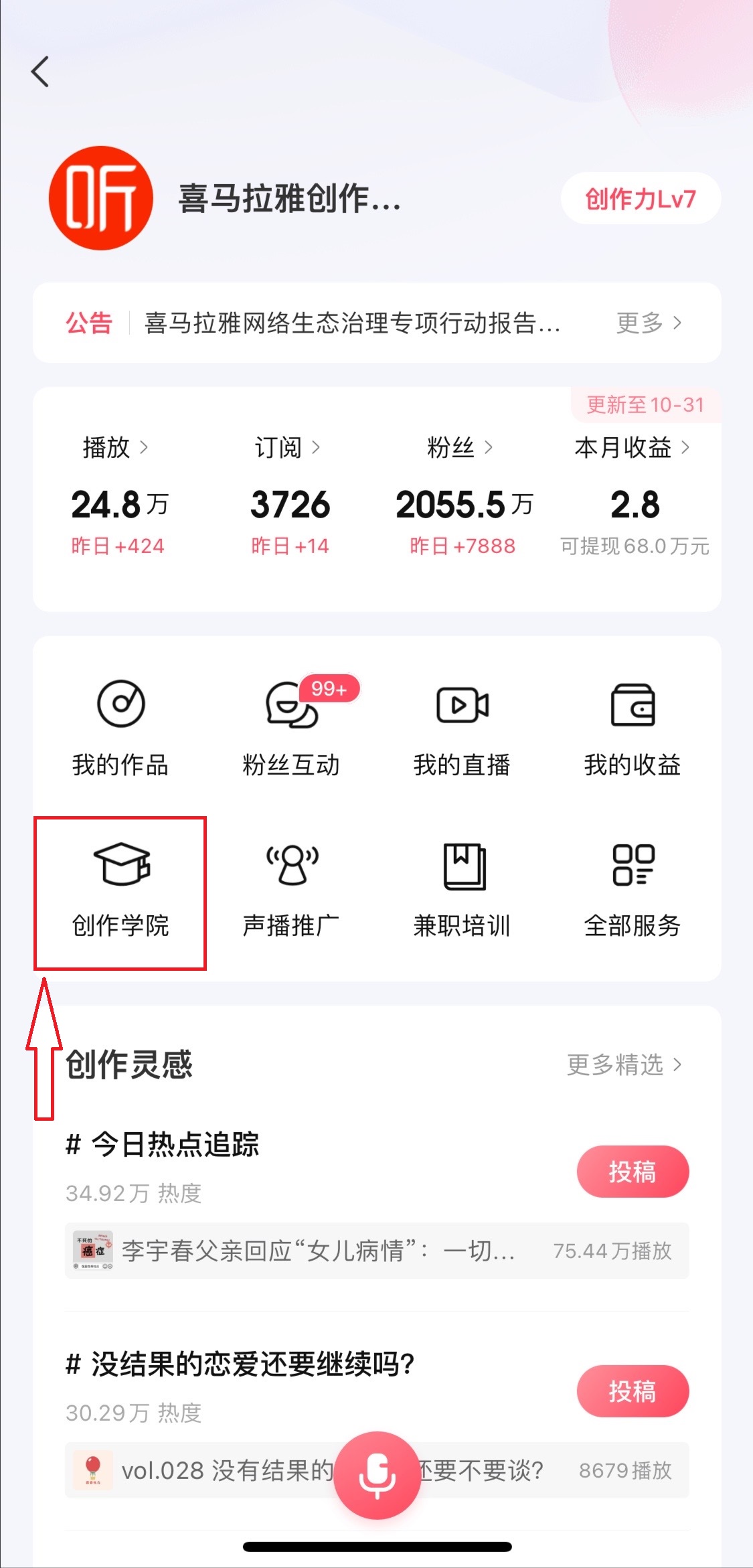Go back using the top-left arrow
This screenshot has width=753, height=1568.
(x=40, y=72)
